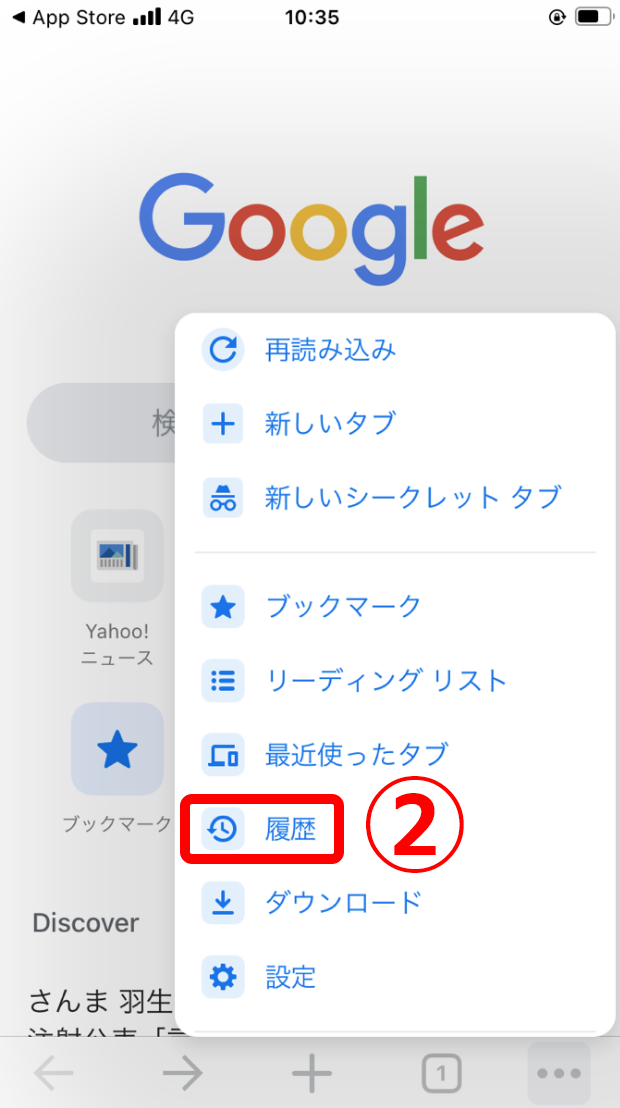This screenshot has width=620, height=1108.
Task: Go back with the left arrow
Action: (x=54, y=1074)
